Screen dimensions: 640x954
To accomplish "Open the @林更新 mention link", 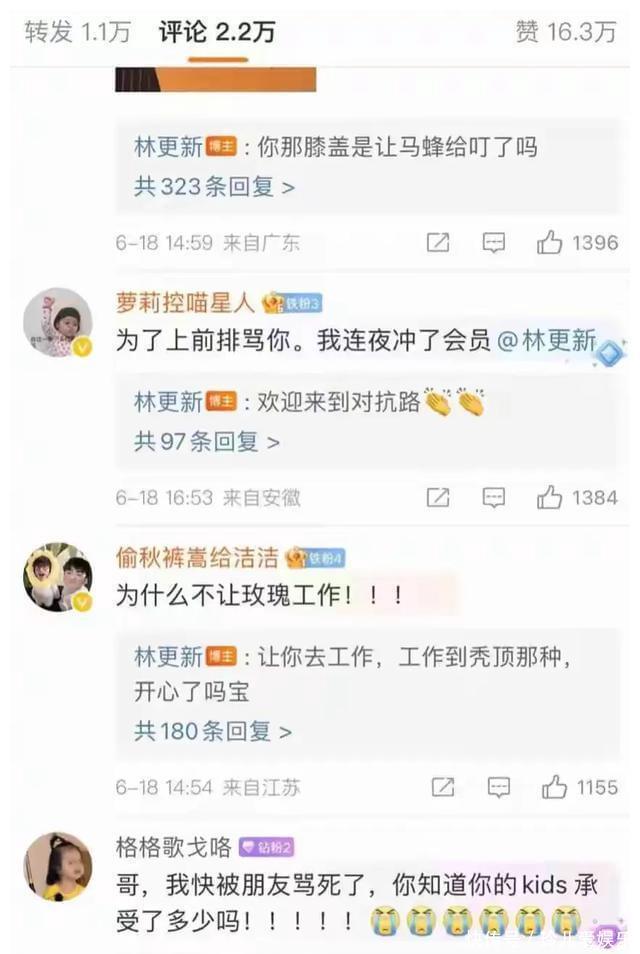I will tap(548, 341).
